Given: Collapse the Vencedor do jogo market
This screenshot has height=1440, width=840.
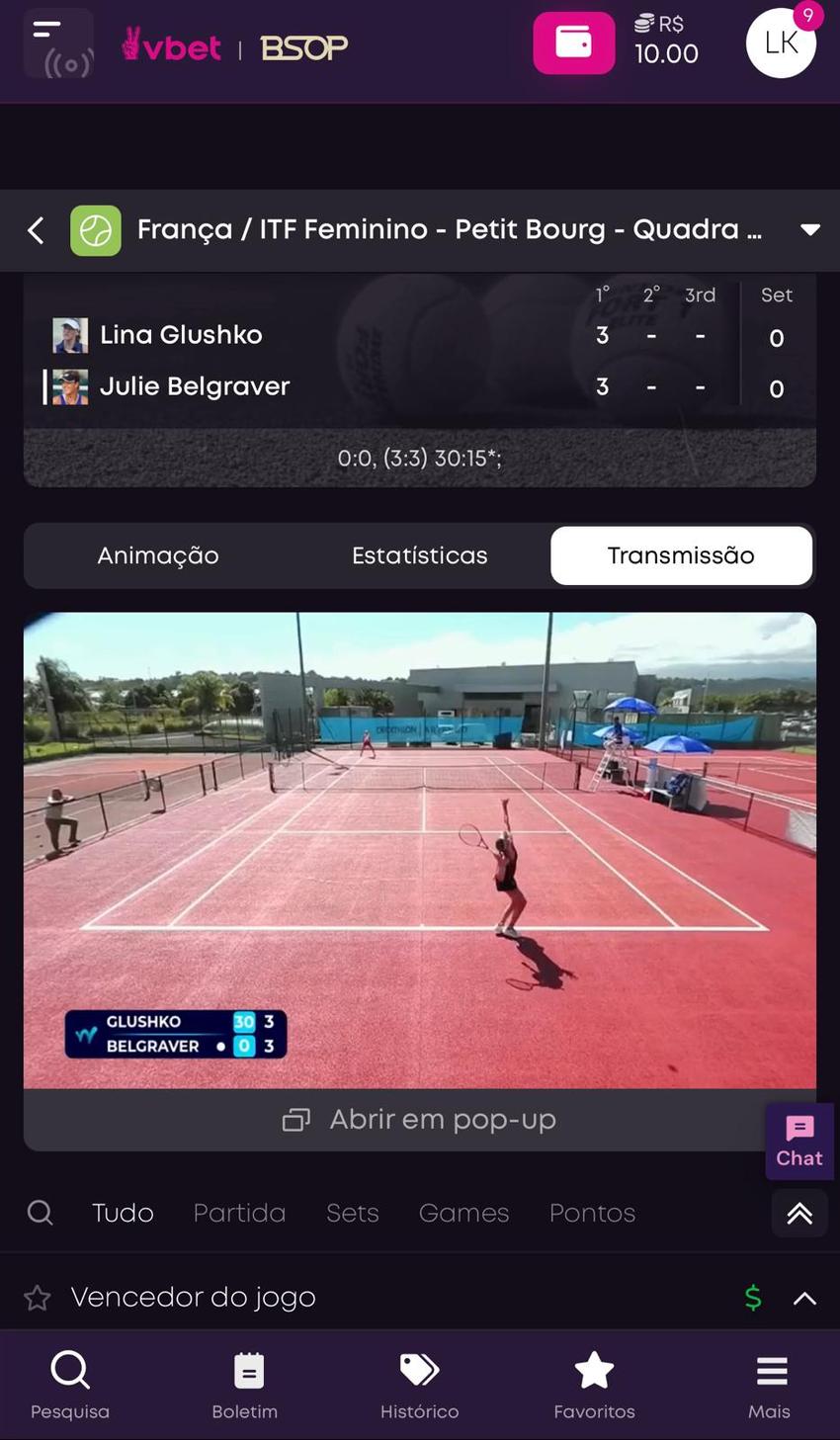Looking at the screenshot, I should (x=803, y=1296).
